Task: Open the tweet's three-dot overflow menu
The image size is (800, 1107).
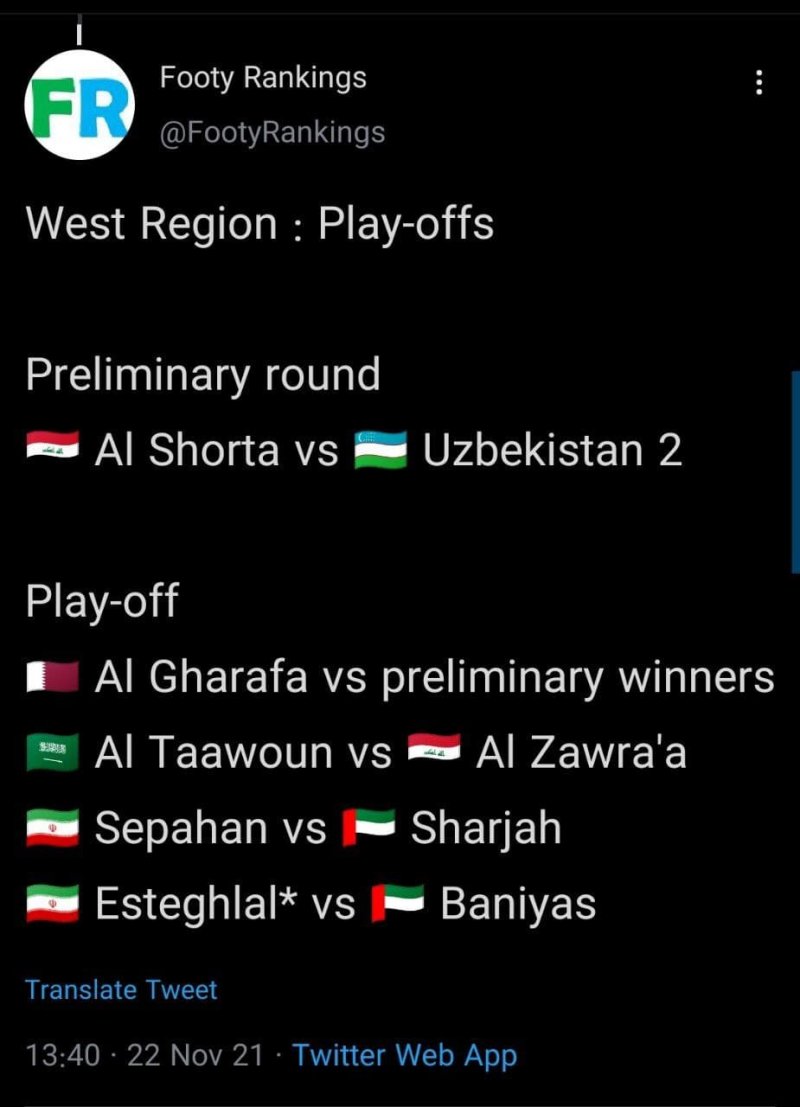Action: (x=759, y=83)
